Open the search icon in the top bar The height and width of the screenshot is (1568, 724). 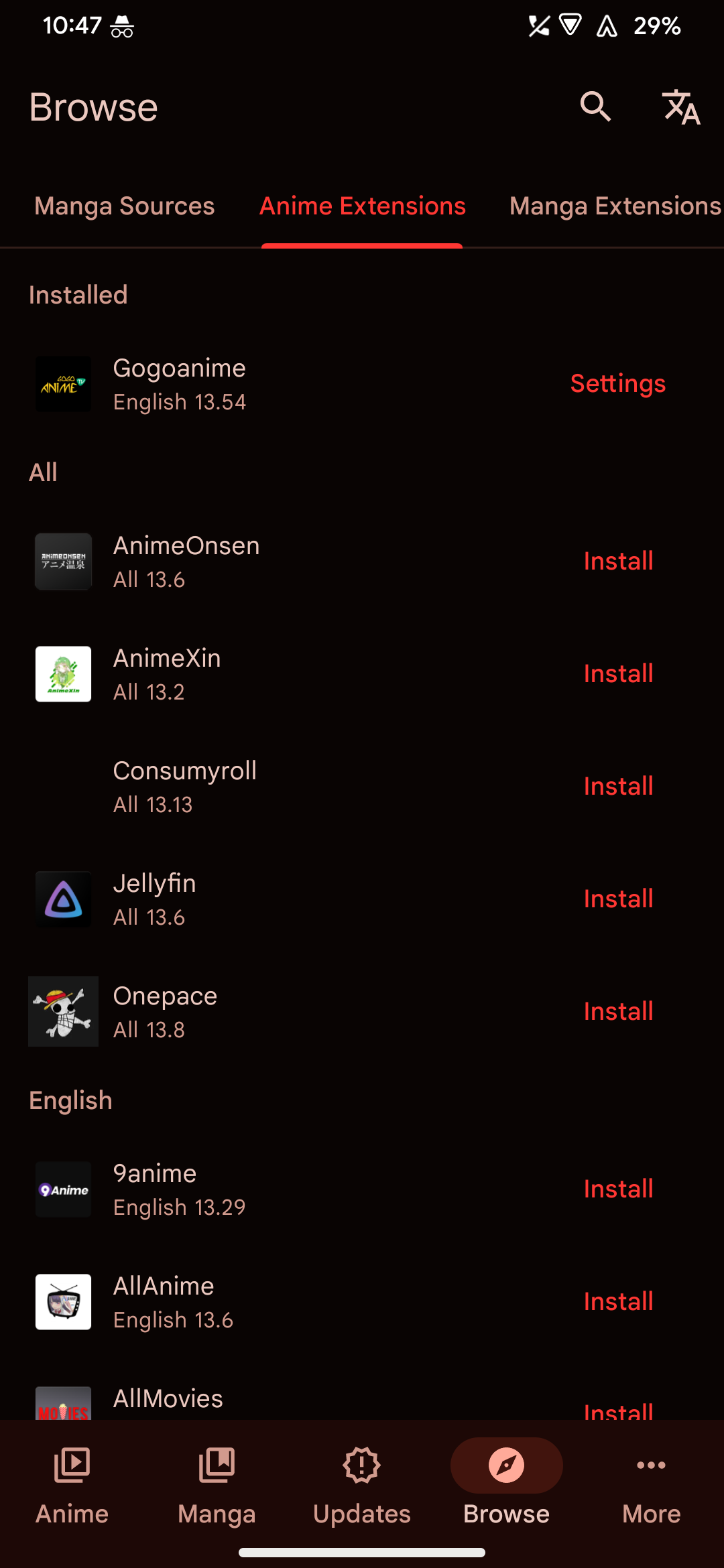pos(596,107)
